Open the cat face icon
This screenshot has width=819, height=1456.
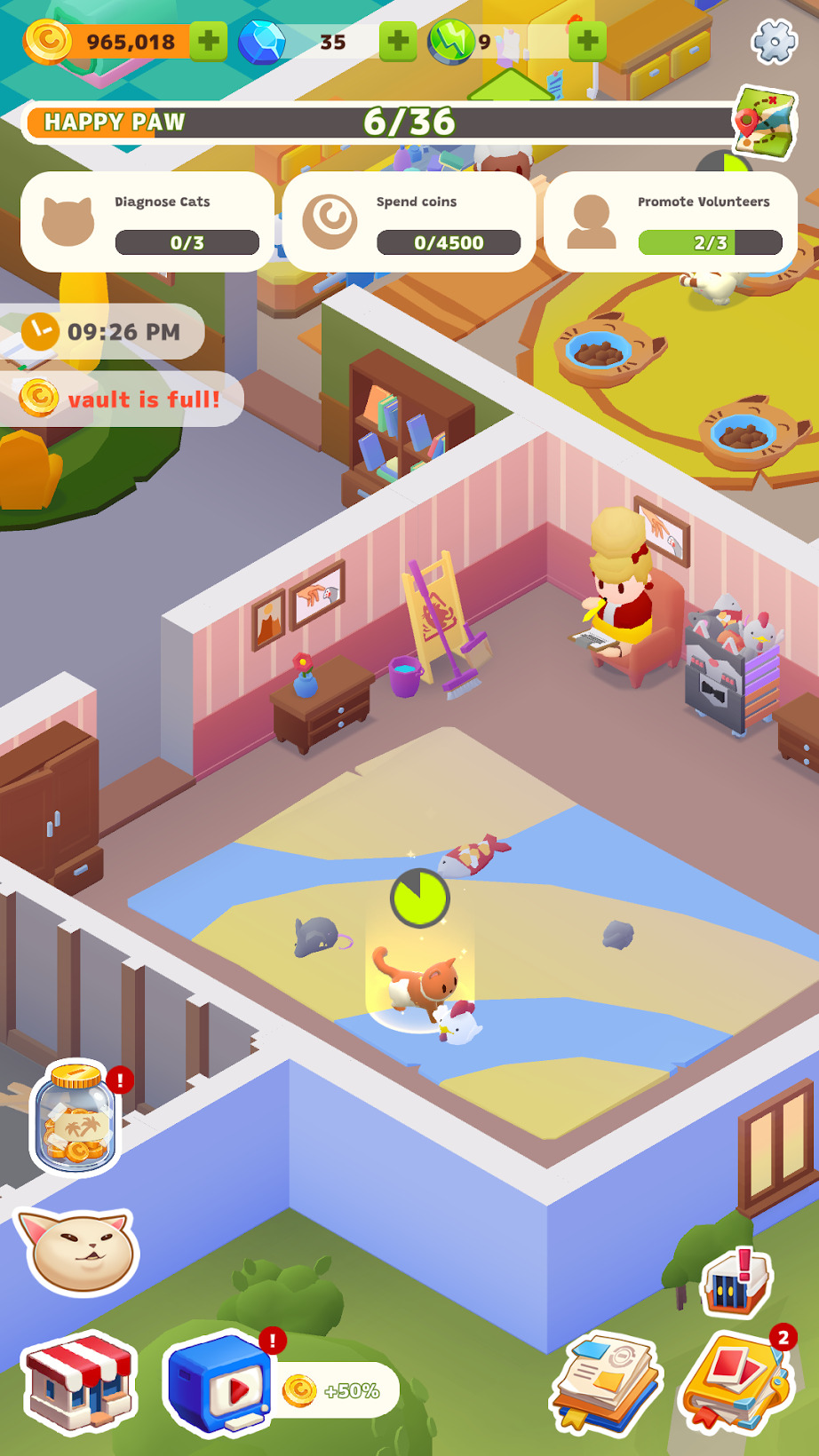click(x=79, y=1250)
